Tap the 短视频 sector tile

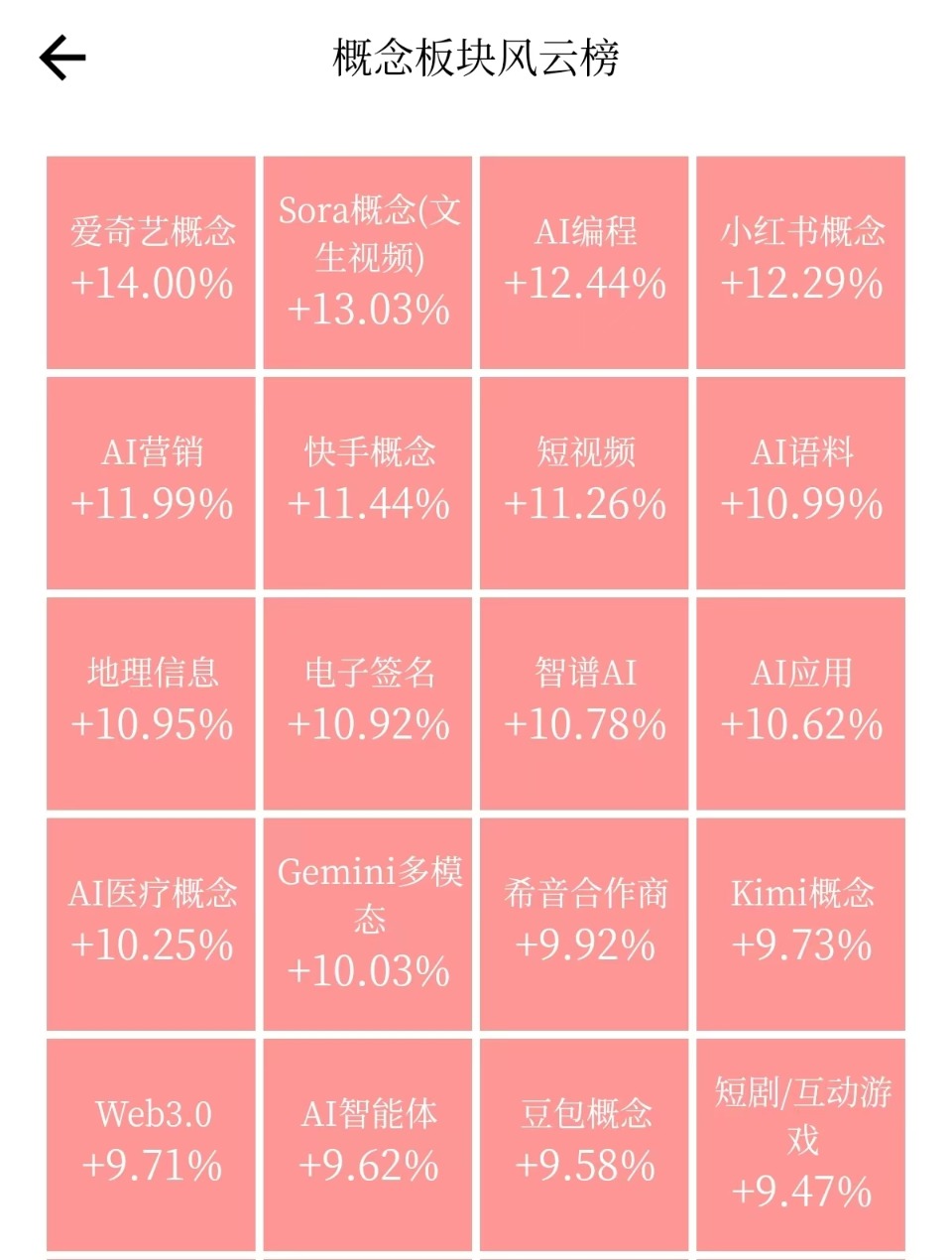click(584, 482)
